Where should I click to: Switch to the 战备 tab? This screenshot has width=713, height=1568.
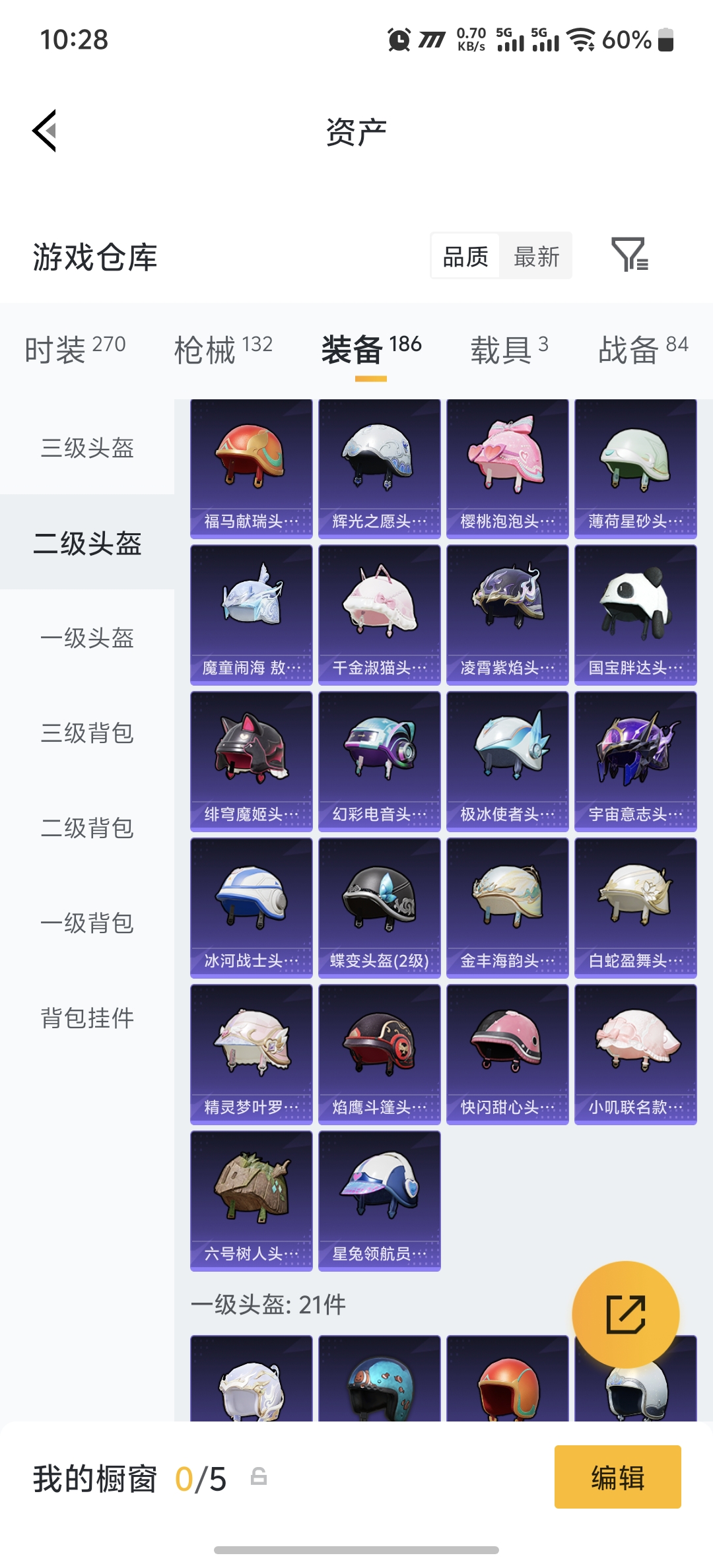click(643, 348)
